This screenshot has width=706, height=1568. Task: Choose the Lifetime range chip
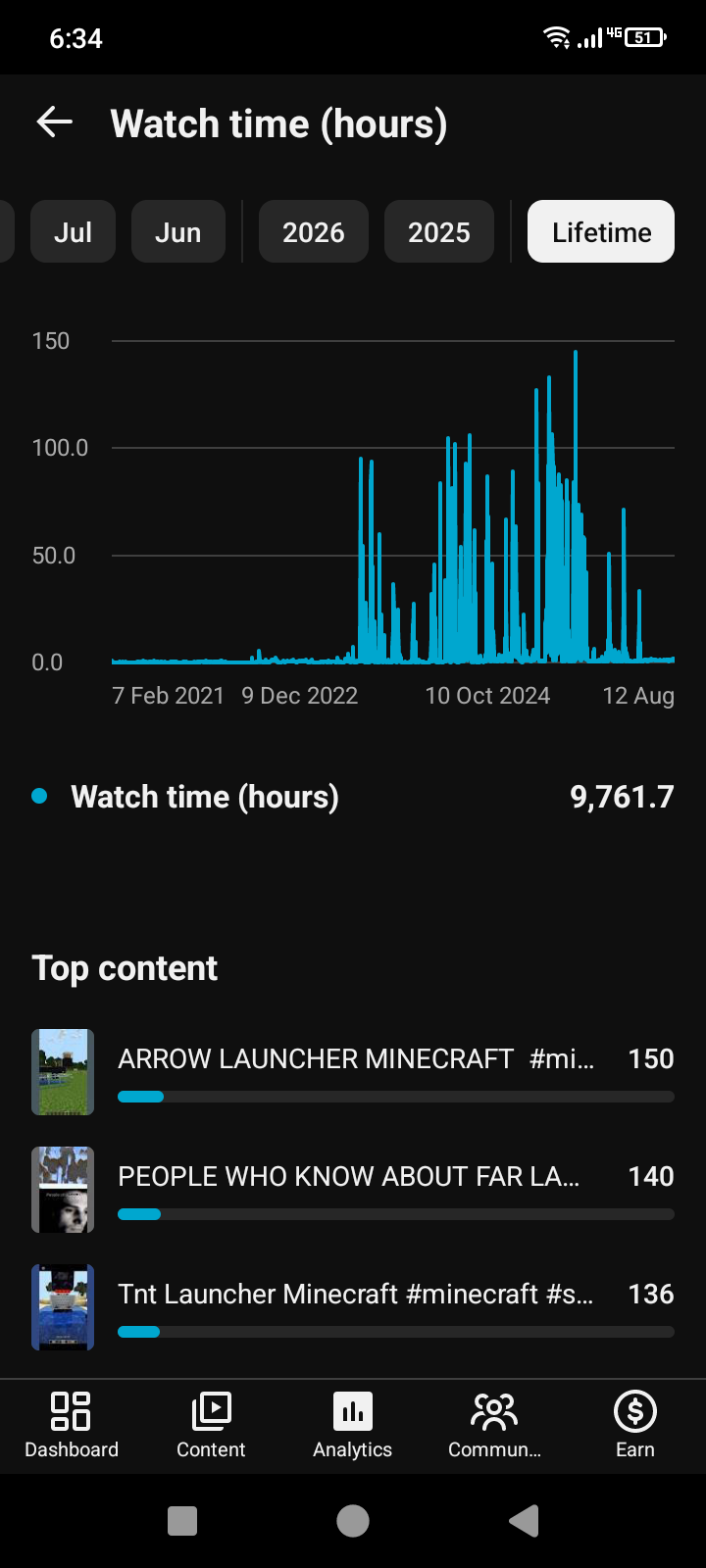coord(601,232)
